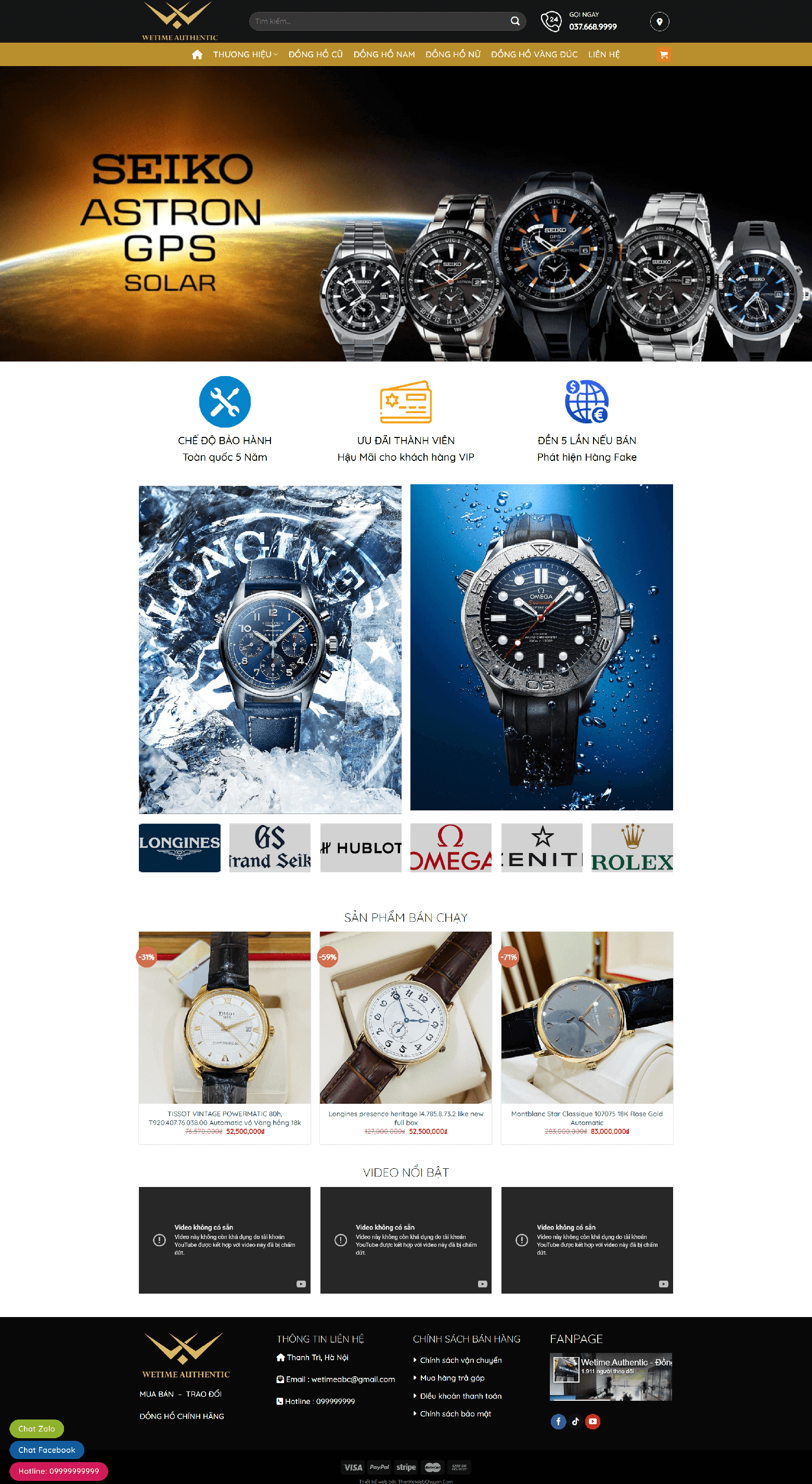Select the Longines brand tile
812x1484 pixels.
coord(180,847)
